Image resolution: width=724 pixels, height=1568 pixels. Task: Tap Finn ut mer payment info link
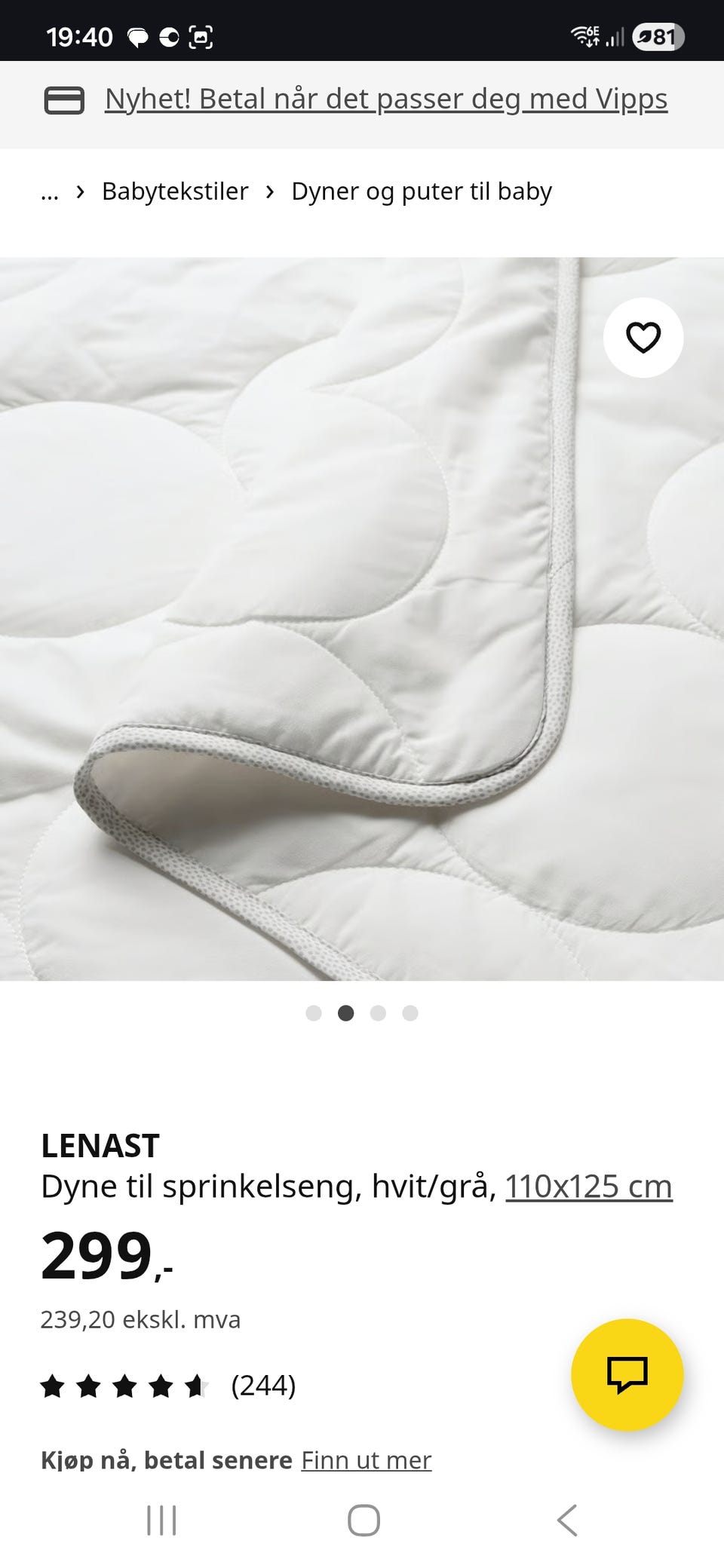(367, 1460)
